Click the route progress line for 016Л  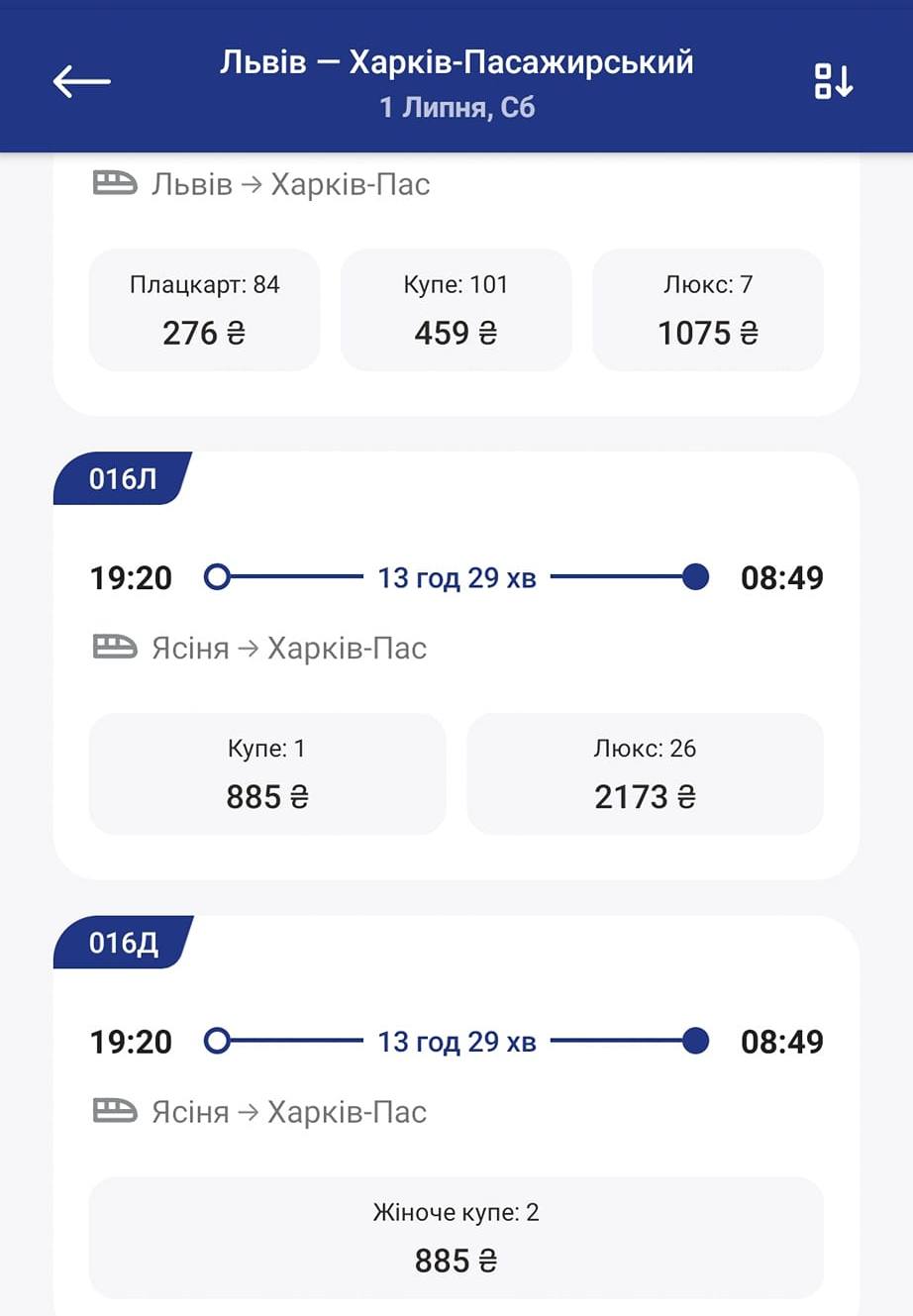pyautogui.click(x=297, y=577)
